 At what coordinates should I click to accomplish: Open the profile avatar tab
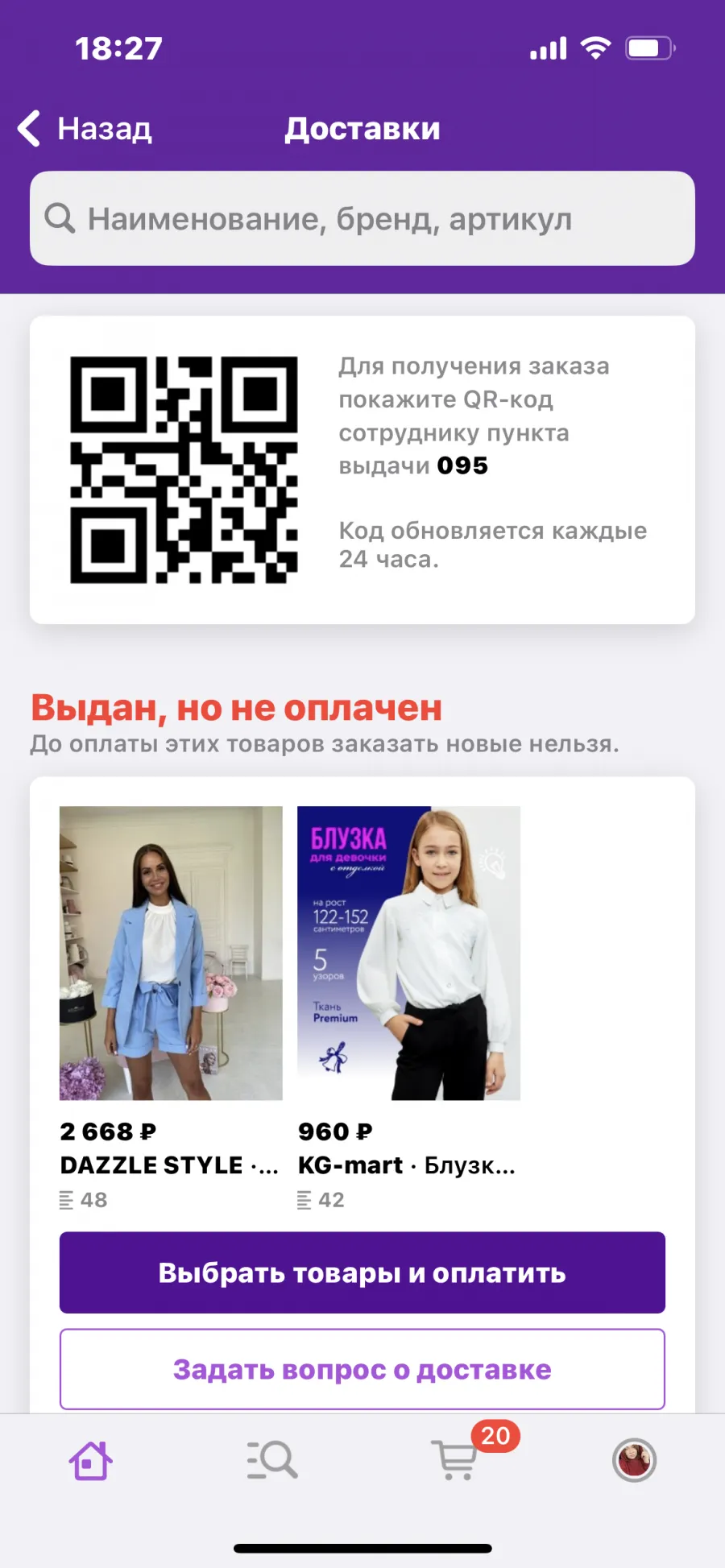coord(635,1460)
